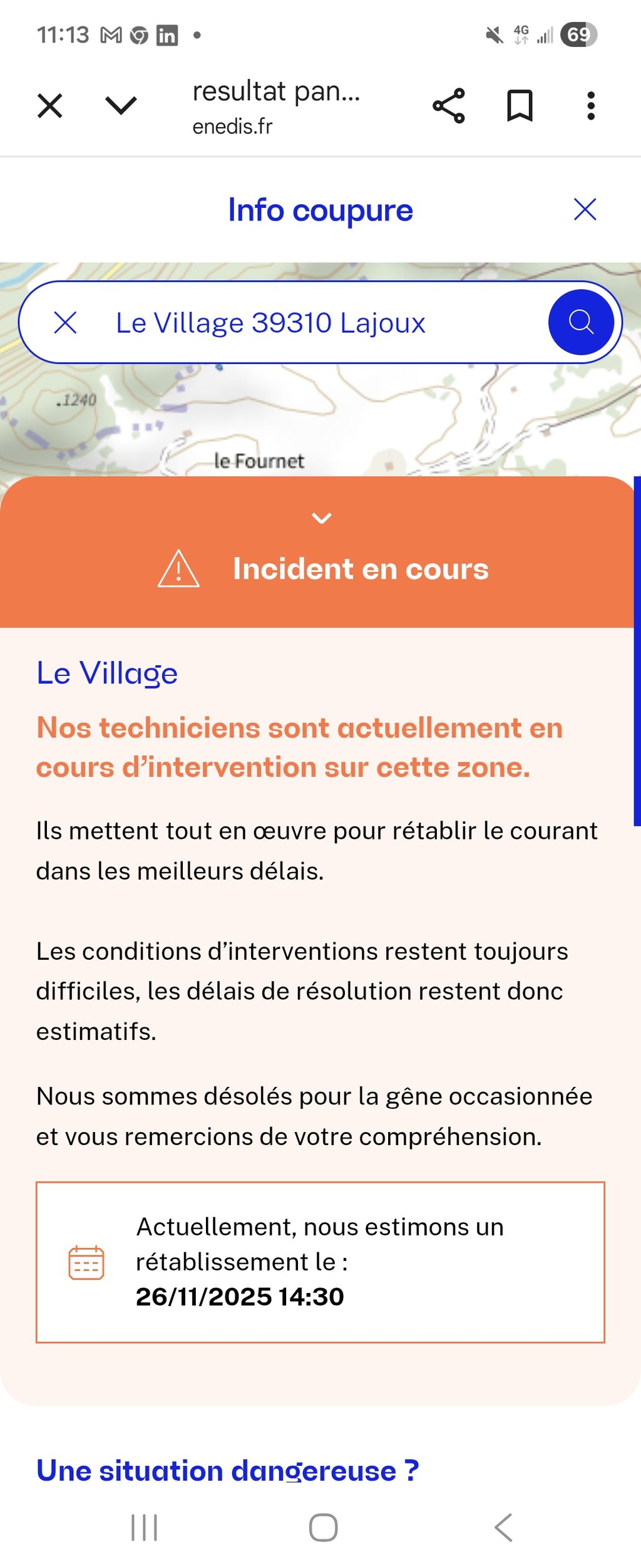Open the browser overflow menu

(x=590, y=105)
